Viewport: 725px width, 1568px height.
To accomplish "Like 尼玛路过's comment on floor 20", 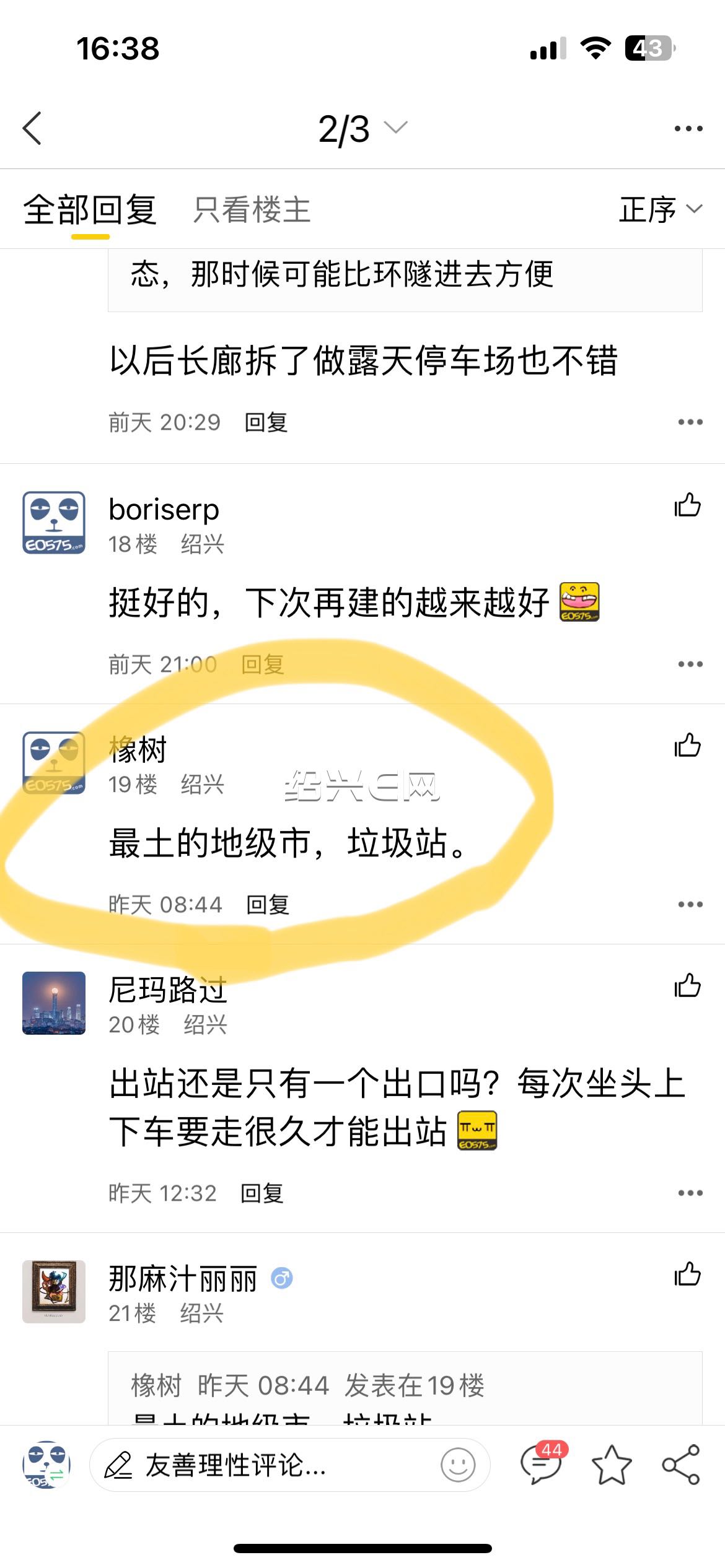I will click(687, 985).
